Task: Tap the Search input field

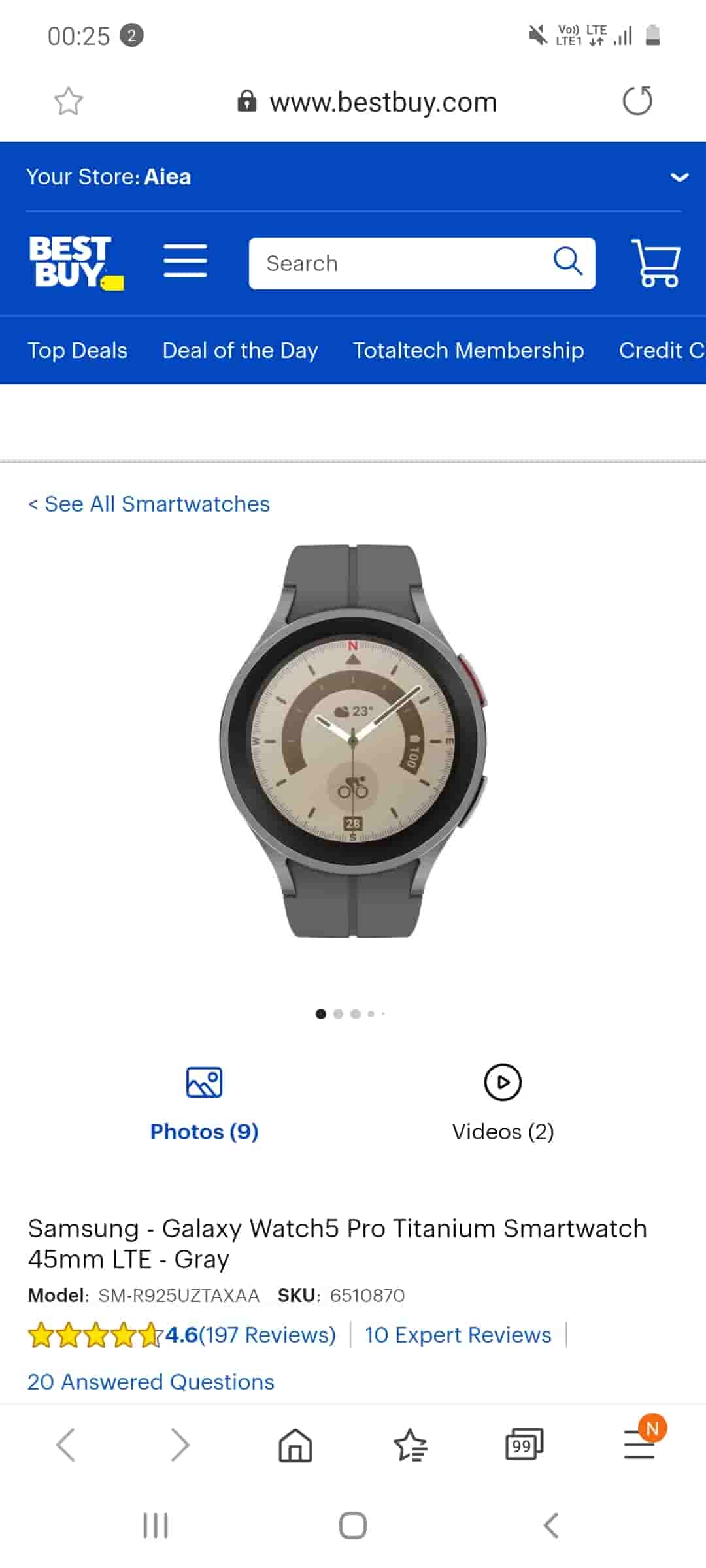Action: (405, 263)
